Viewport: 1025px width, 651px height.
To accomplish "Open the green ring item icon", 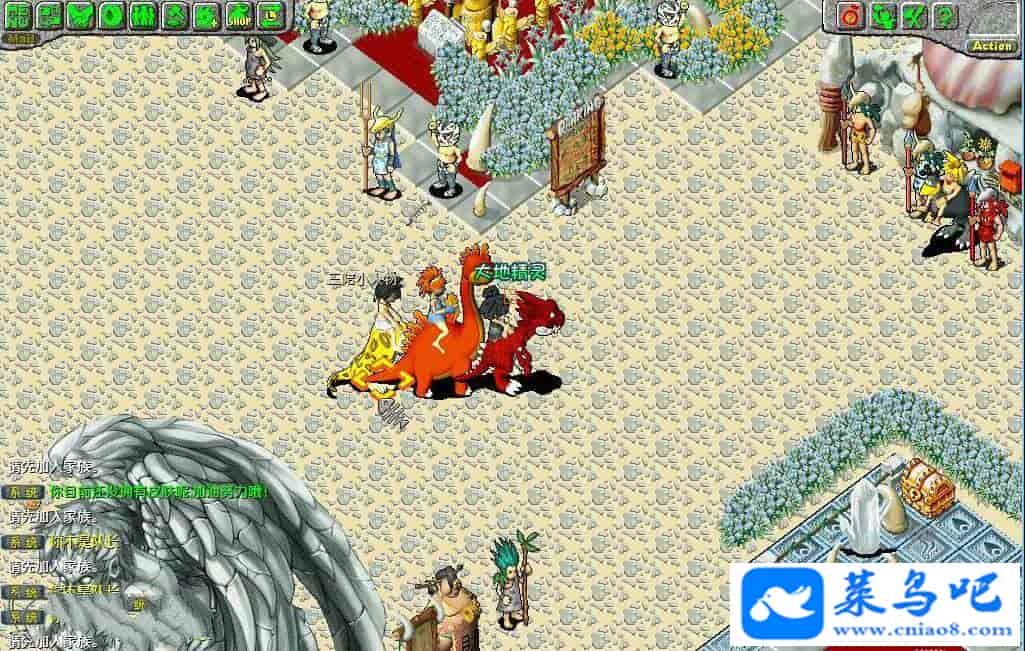I will pyautogui.click(x=112, y=15).
